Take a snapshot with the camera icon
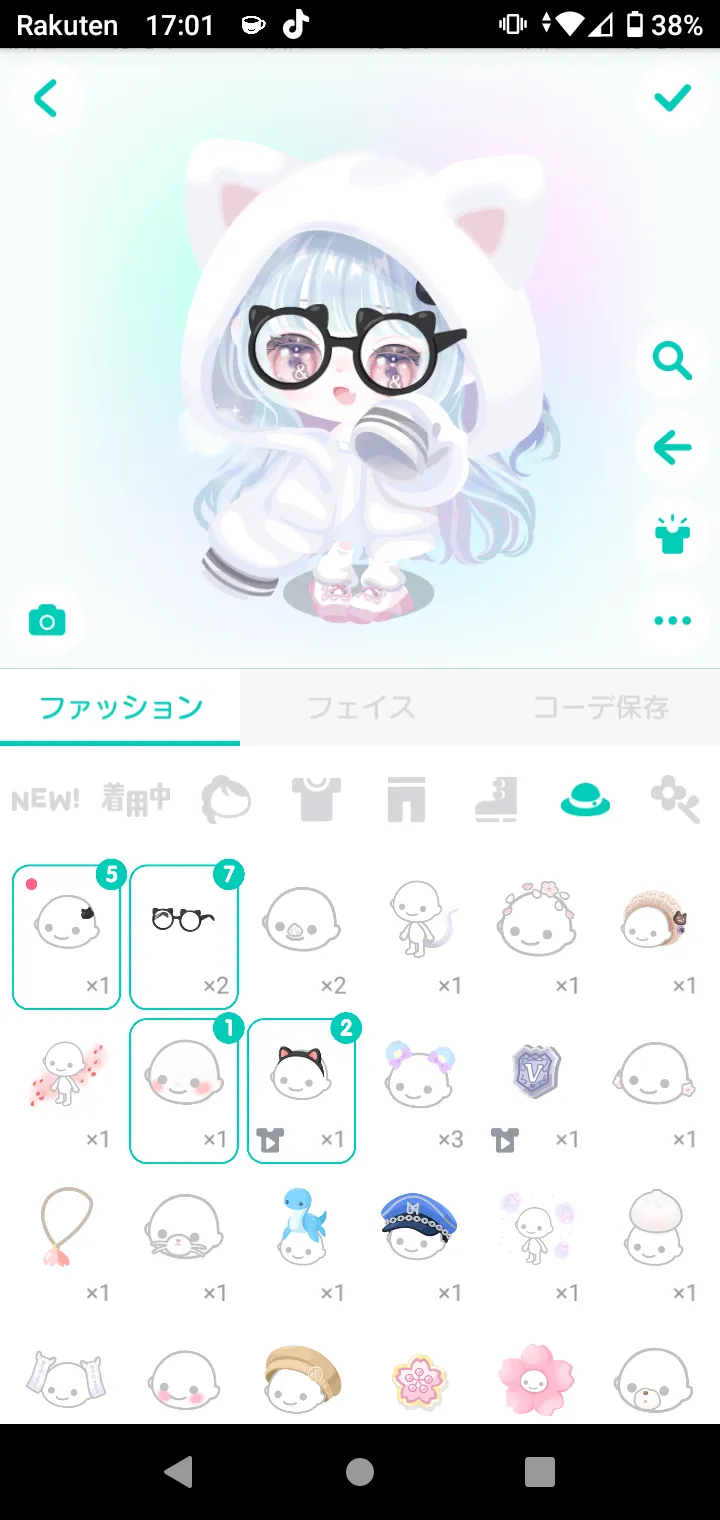 [x=46, y=620]
